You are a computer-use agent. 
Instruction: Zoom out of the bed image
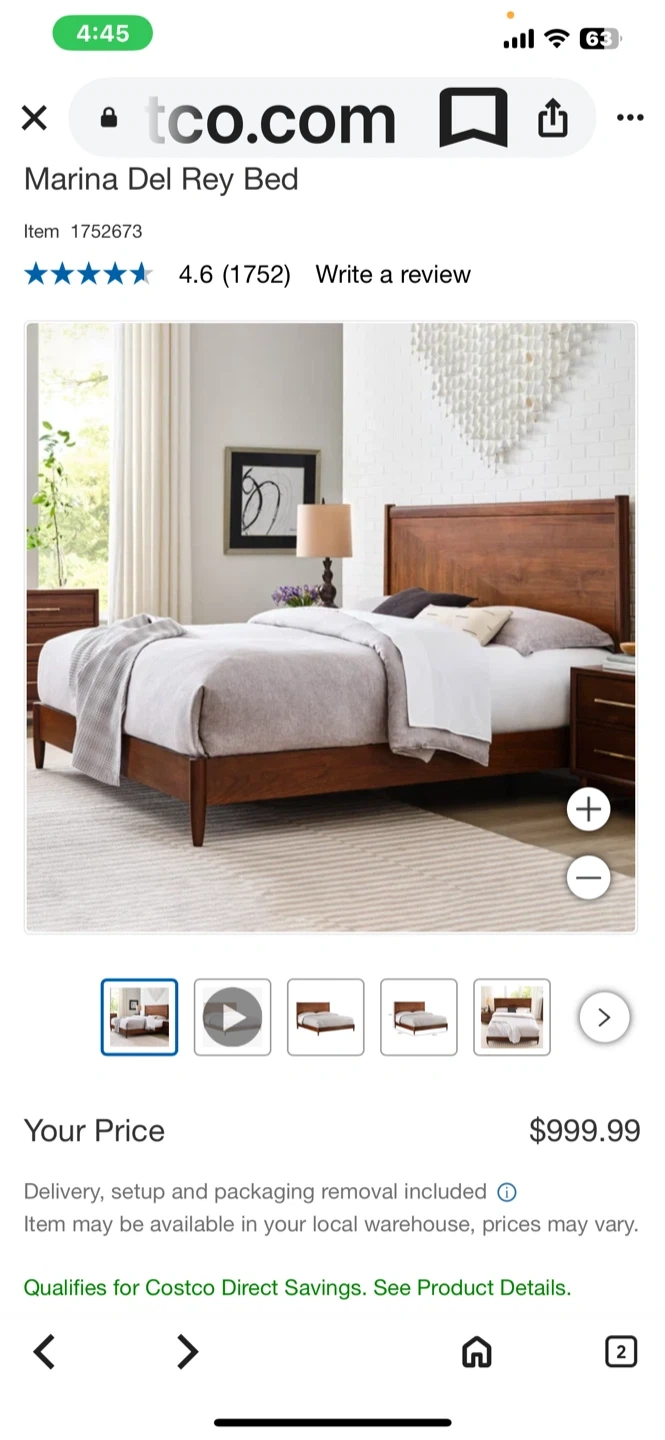click(588, 878)
